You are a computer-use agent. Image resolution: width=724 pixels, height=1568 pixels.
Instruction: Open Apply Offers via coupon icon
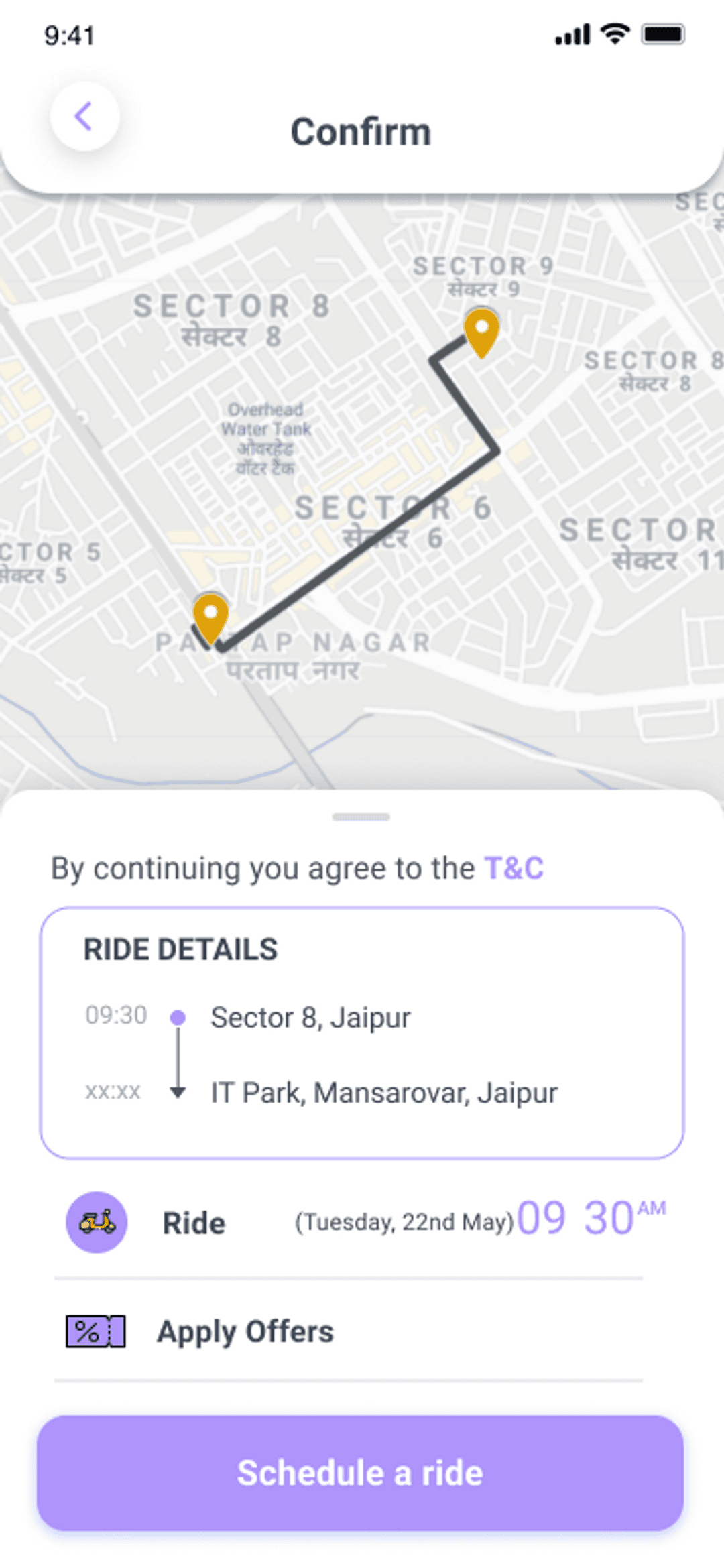[96, 1331]
